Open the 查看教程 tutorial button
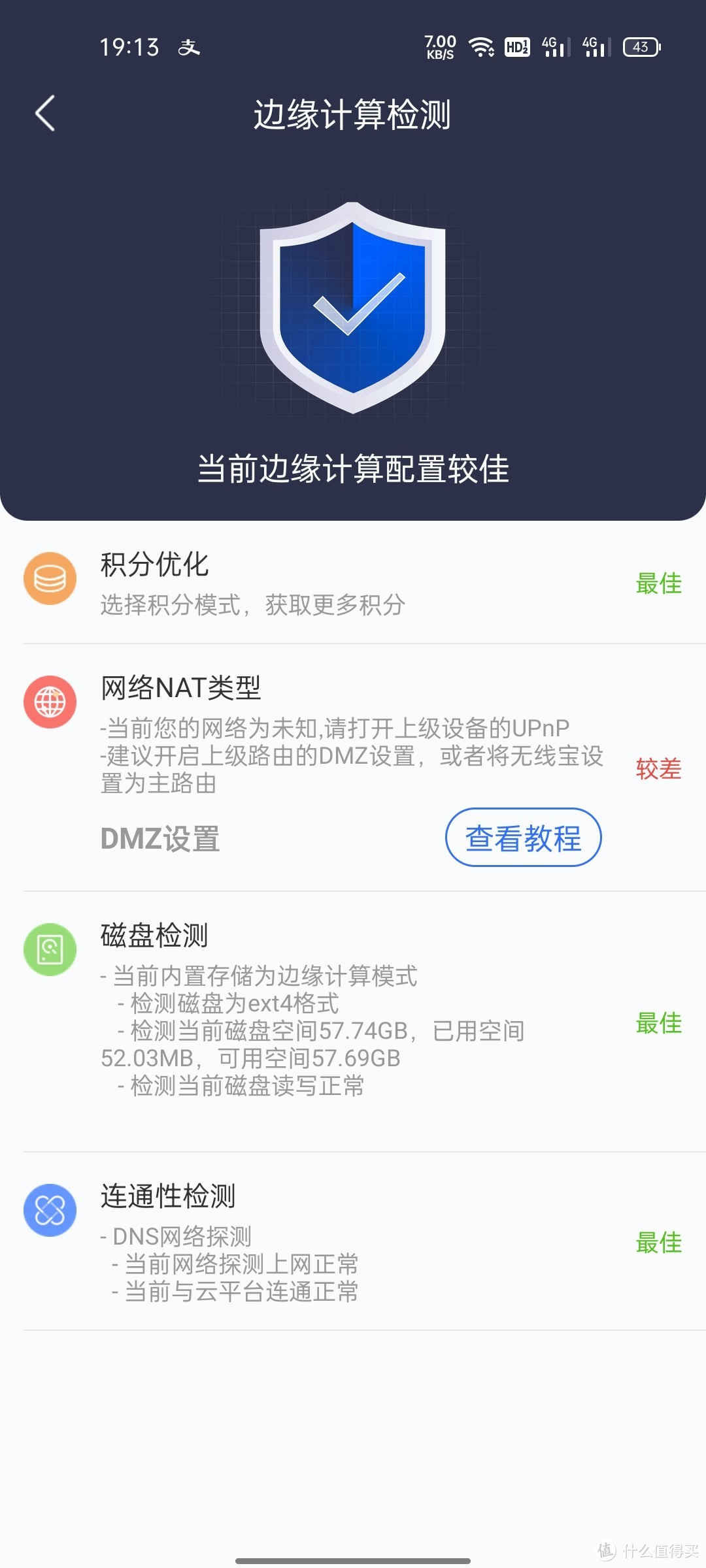 tap(523, 838)
